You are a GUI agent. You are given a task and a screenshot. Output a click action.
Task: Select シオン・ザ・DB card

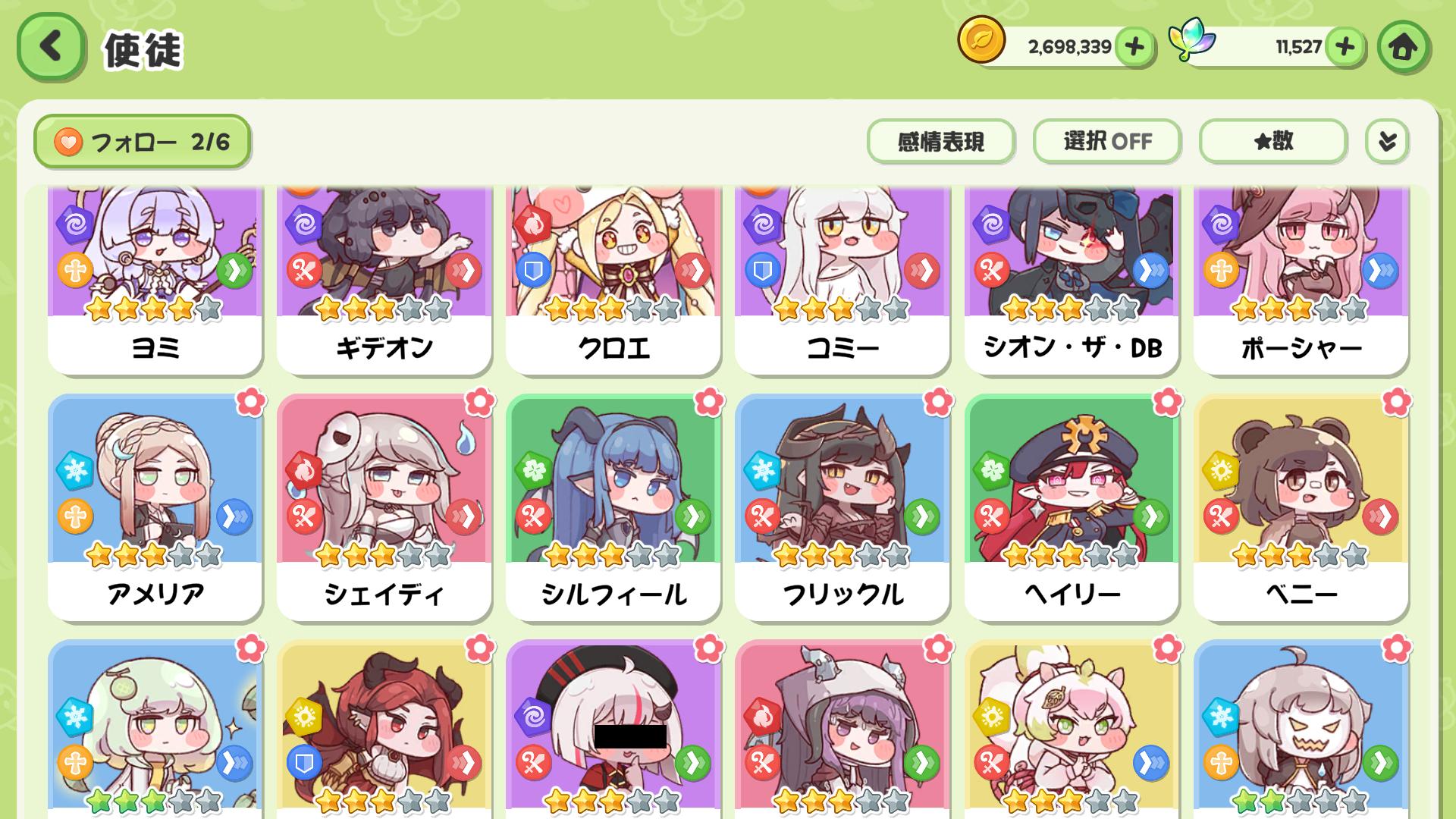pos(1072,281)
